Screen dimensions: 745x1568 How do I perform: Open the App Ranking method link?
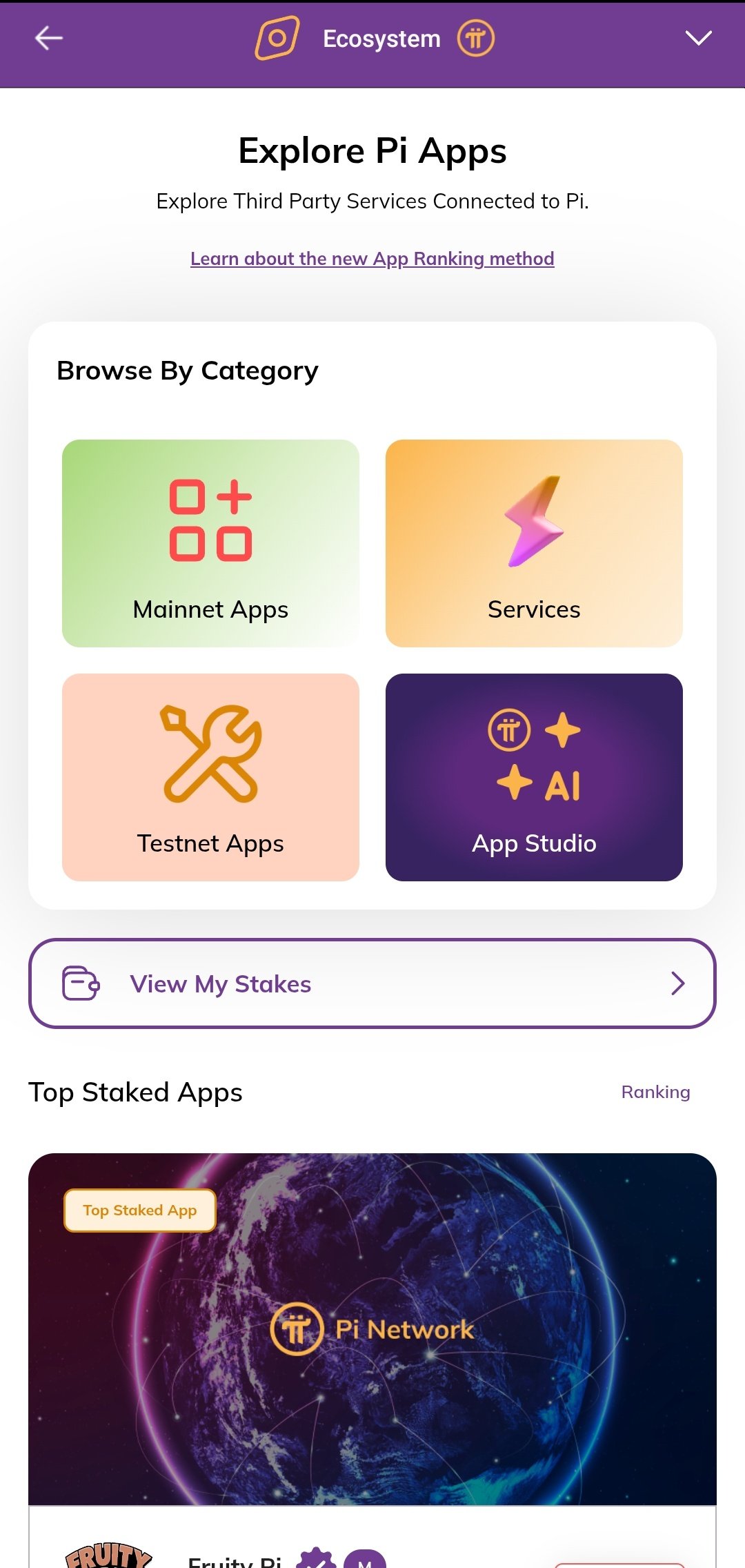tap(372, 259)
